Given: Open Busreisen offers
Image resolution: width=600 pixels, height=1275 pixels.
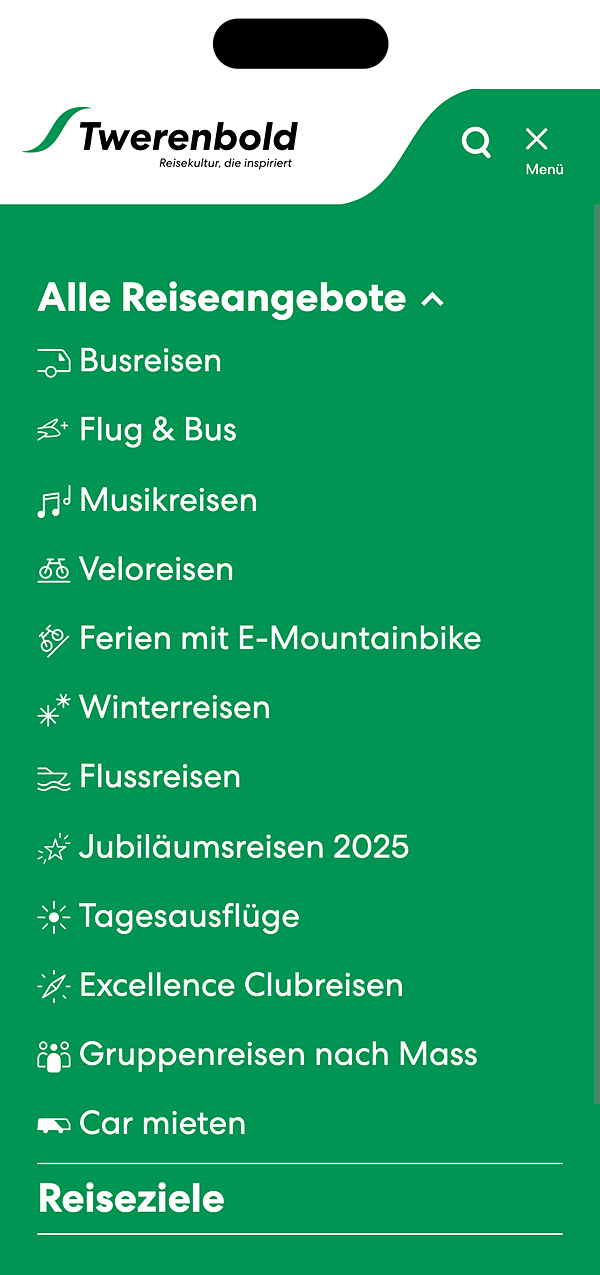Looking at the screenshot, I should pyautogui.click(x=150, y=360).
